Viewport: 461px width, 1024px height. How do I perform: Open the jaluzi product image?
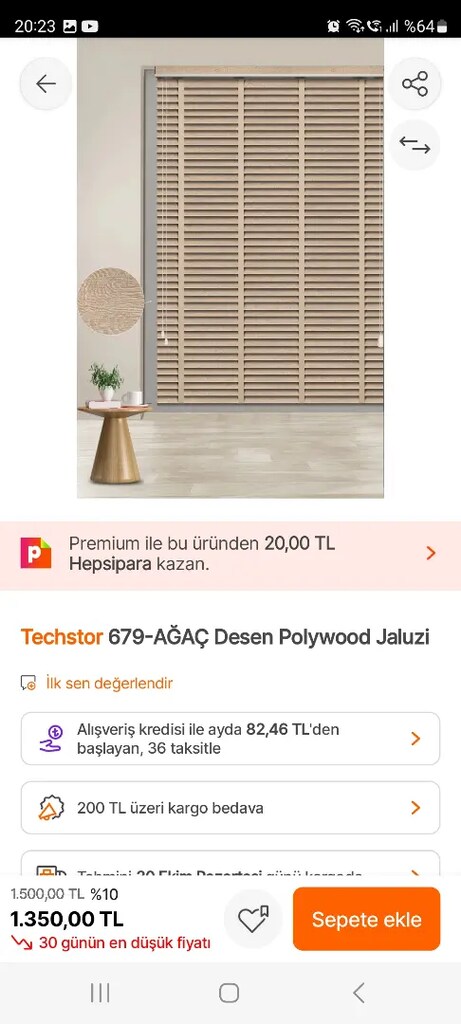coord(230,268)
